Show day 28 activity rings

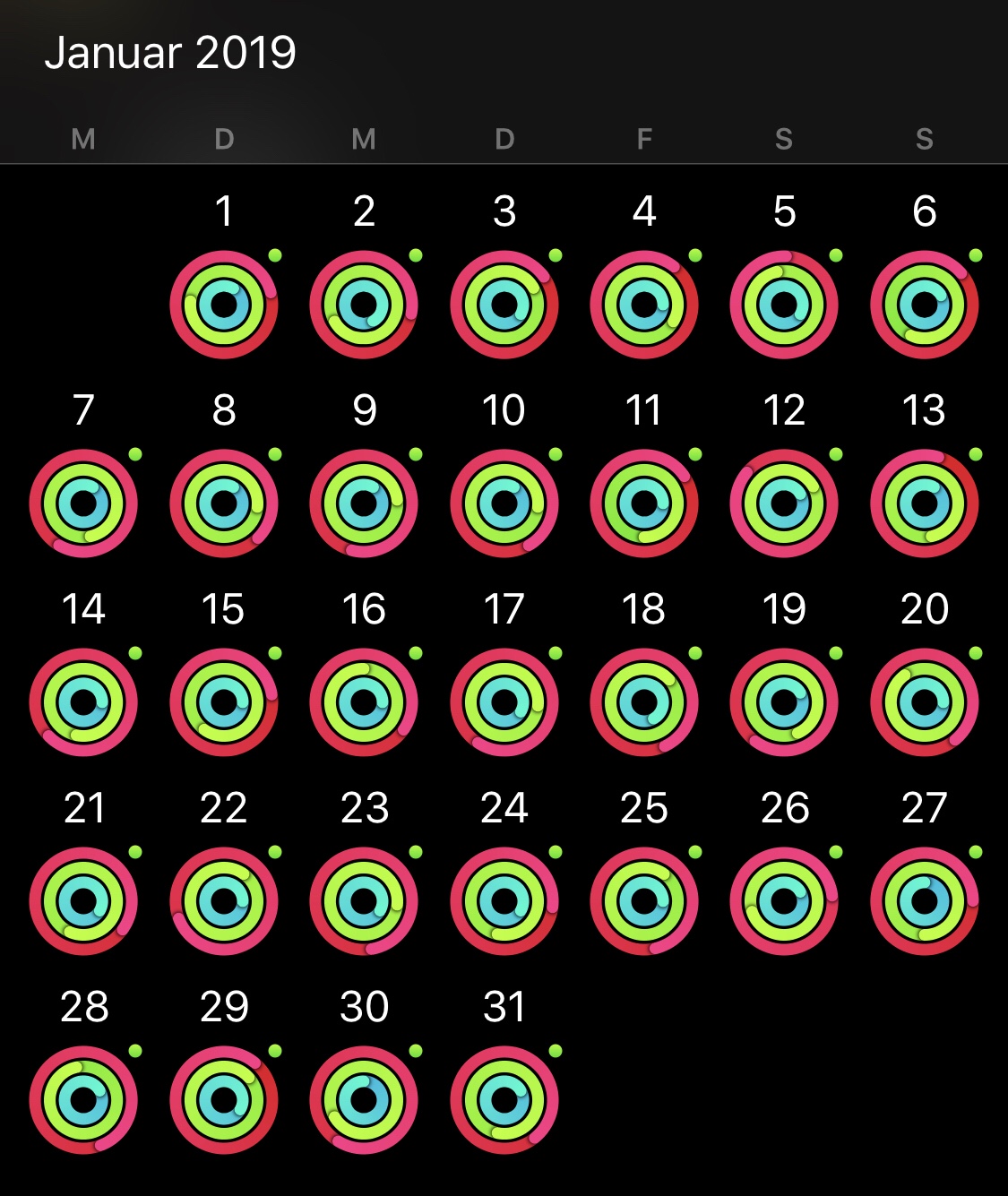tap(83, 1100)
